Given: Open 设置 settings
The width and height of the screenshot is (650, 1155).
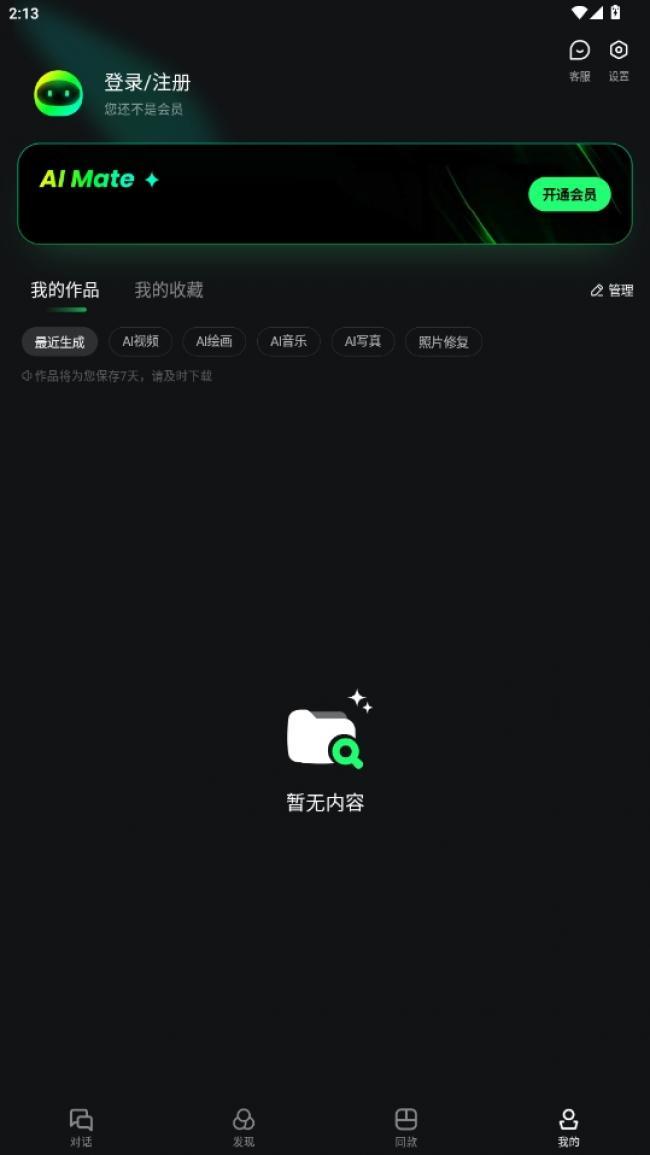Looking at the screenshot, I should 619,59.
